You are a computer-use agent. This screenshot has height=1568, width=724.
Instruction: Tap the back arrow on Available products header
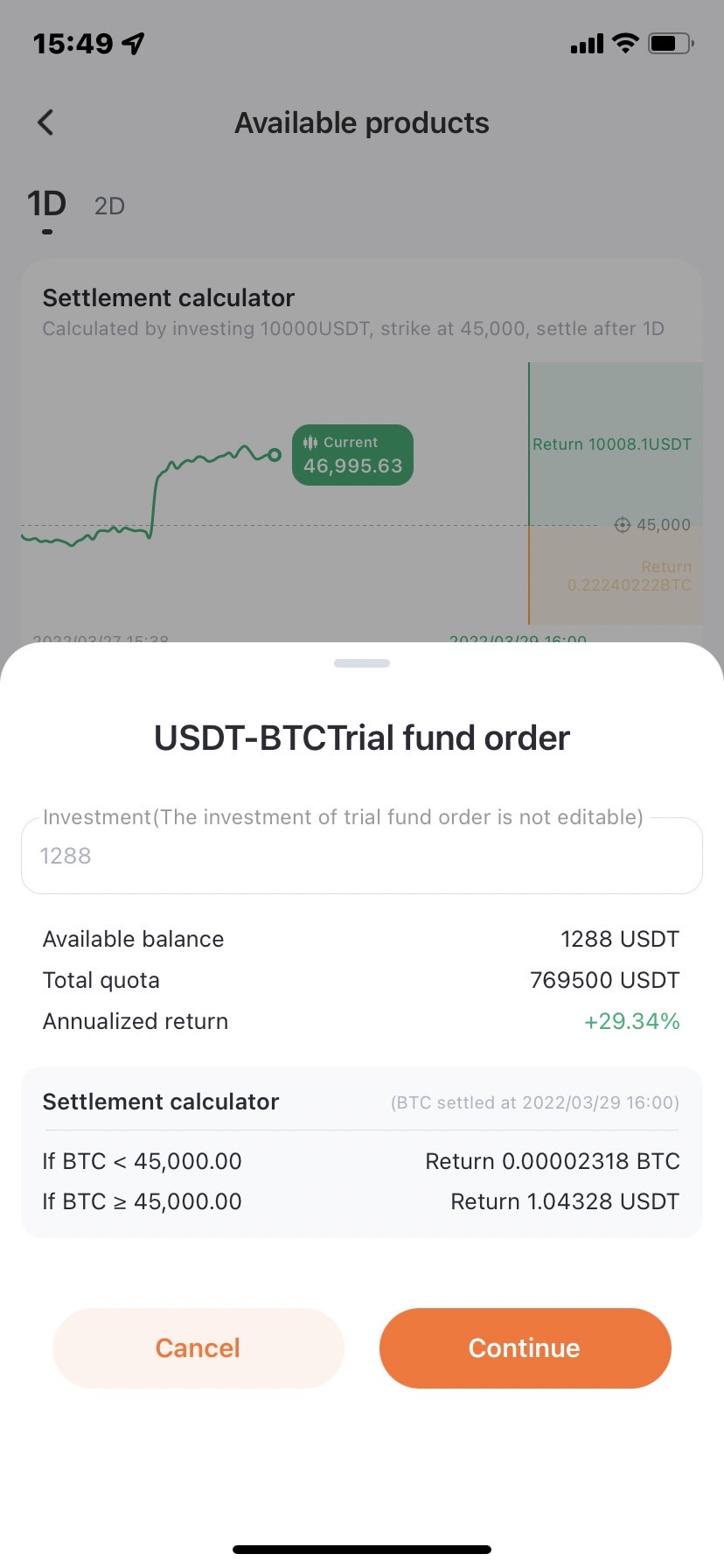click(45, 122)
